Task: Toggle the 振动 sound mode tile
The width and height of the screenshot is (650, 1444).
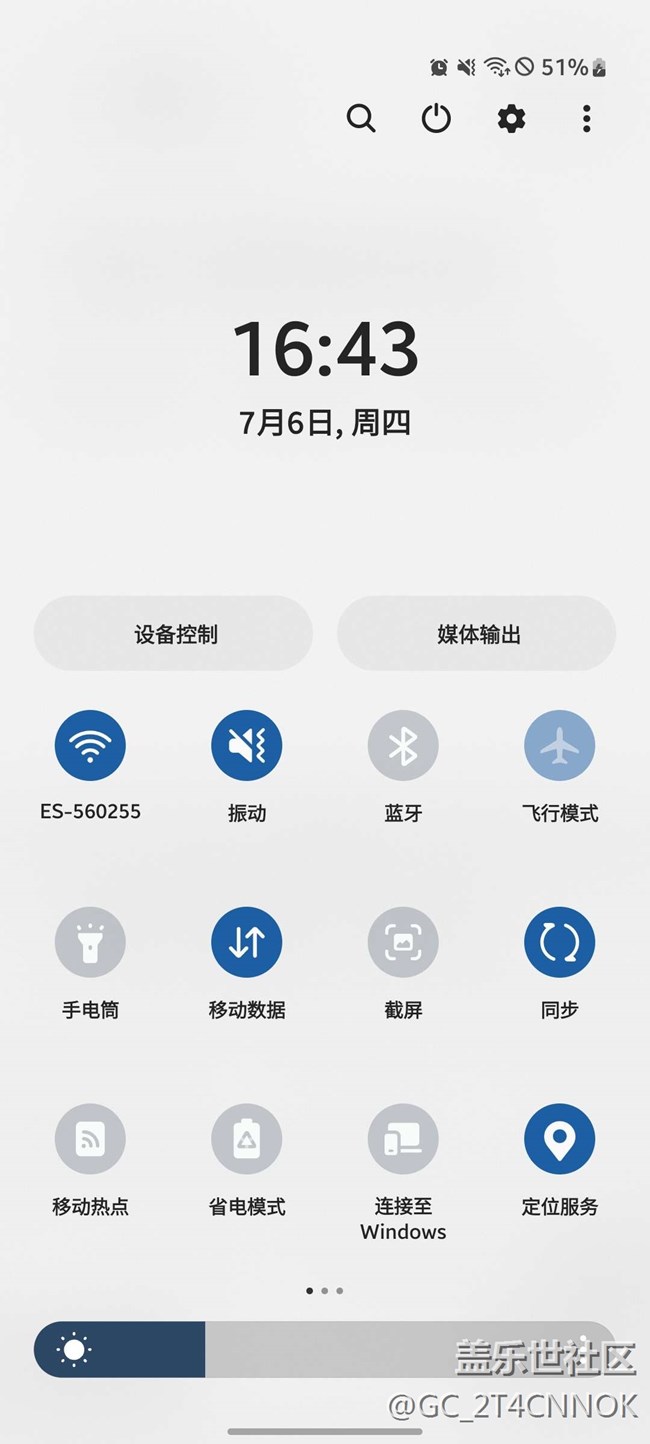Action: [x=247, y=745]
